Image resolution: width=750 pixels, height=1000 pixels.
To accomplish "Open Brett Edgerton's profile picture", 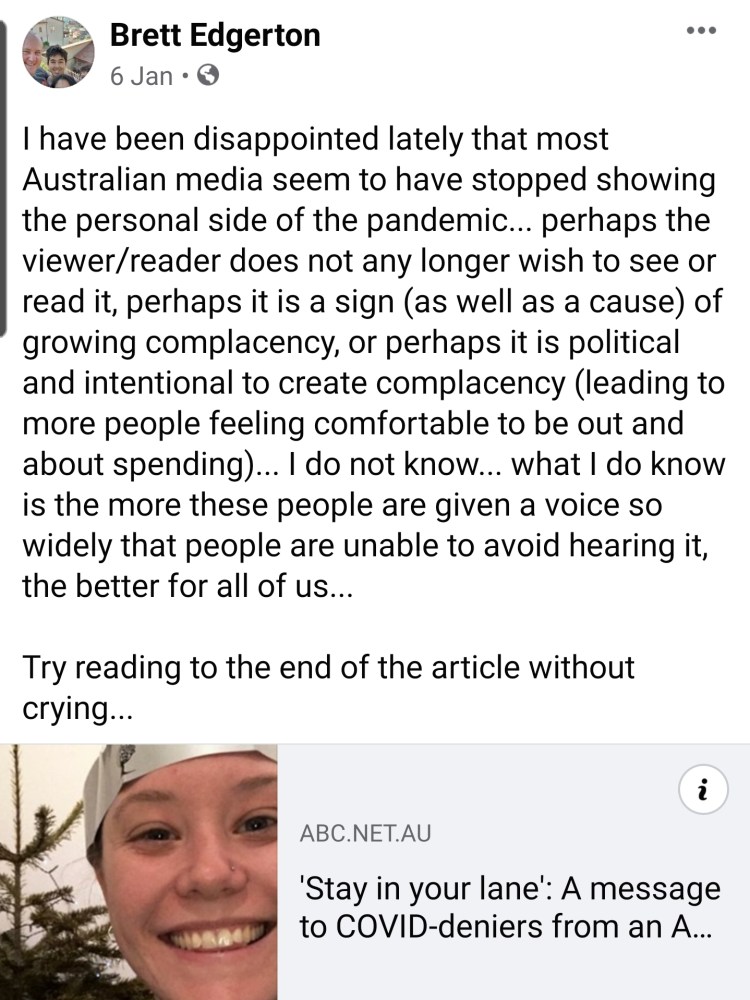I will coord(58,52).
